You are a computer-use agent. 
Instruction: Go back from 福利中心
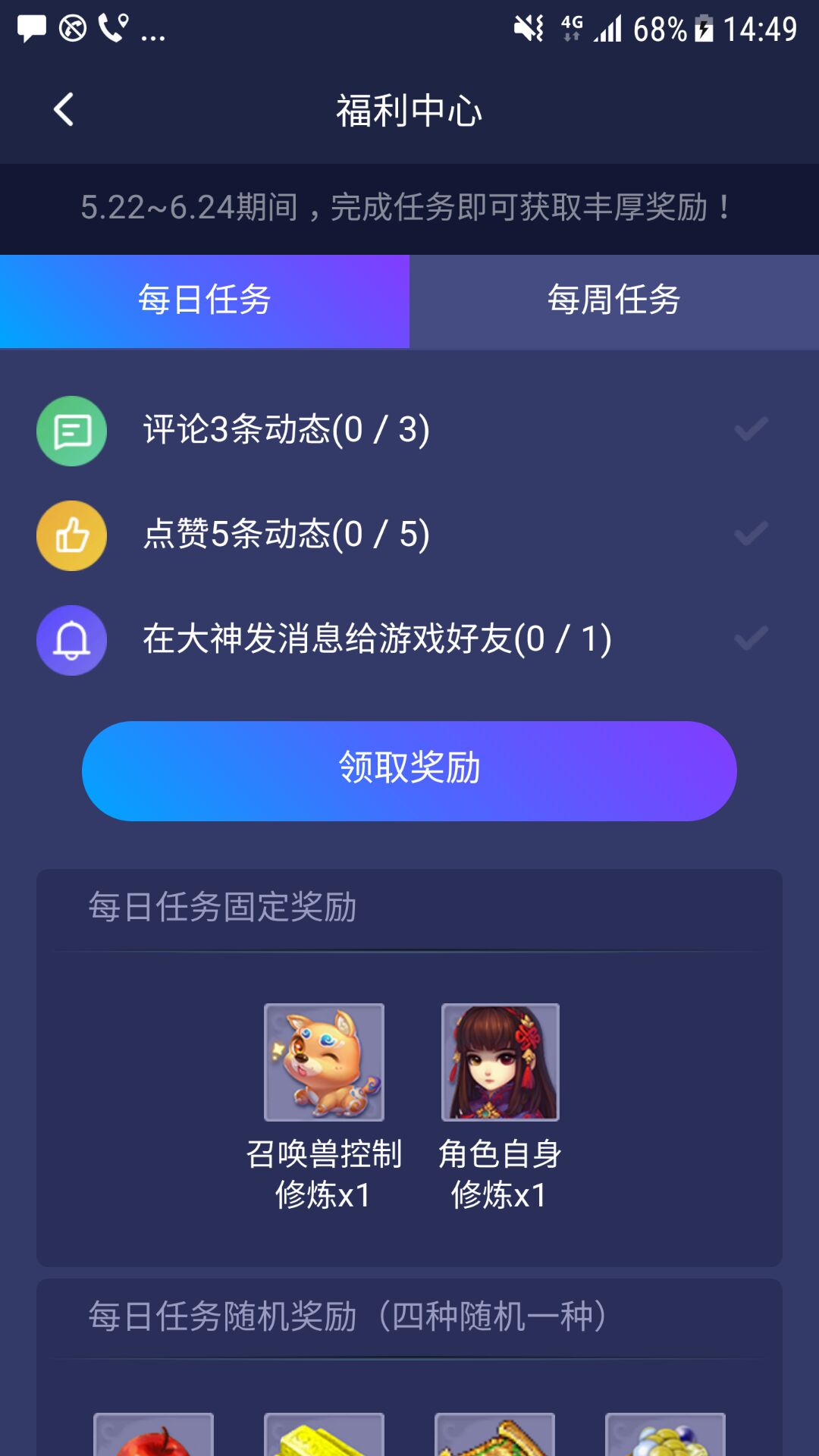[x=64, y=110]
